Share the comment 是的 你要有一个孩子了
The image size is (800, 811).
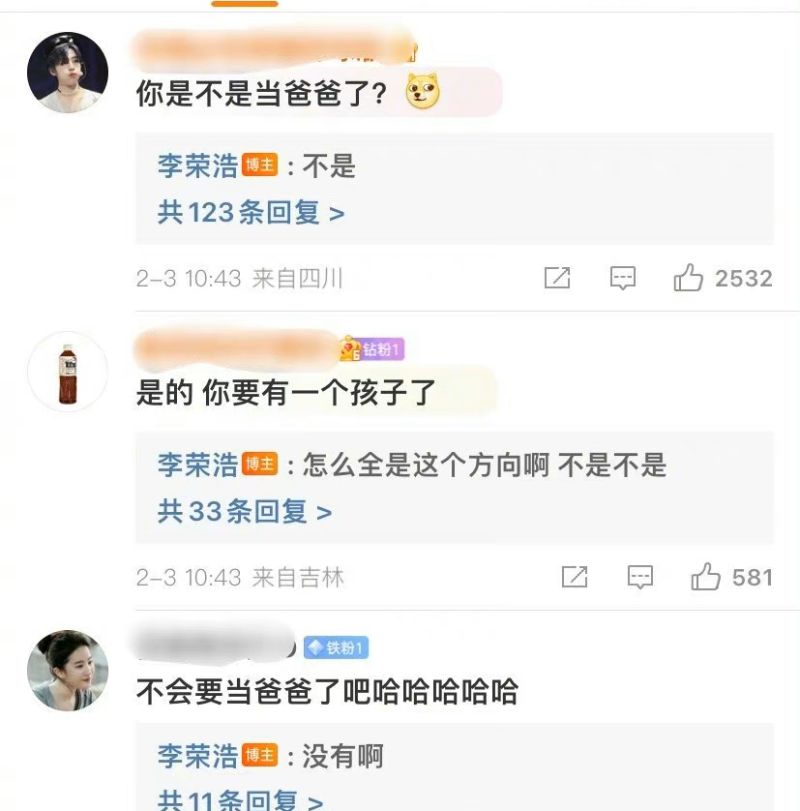574,577
